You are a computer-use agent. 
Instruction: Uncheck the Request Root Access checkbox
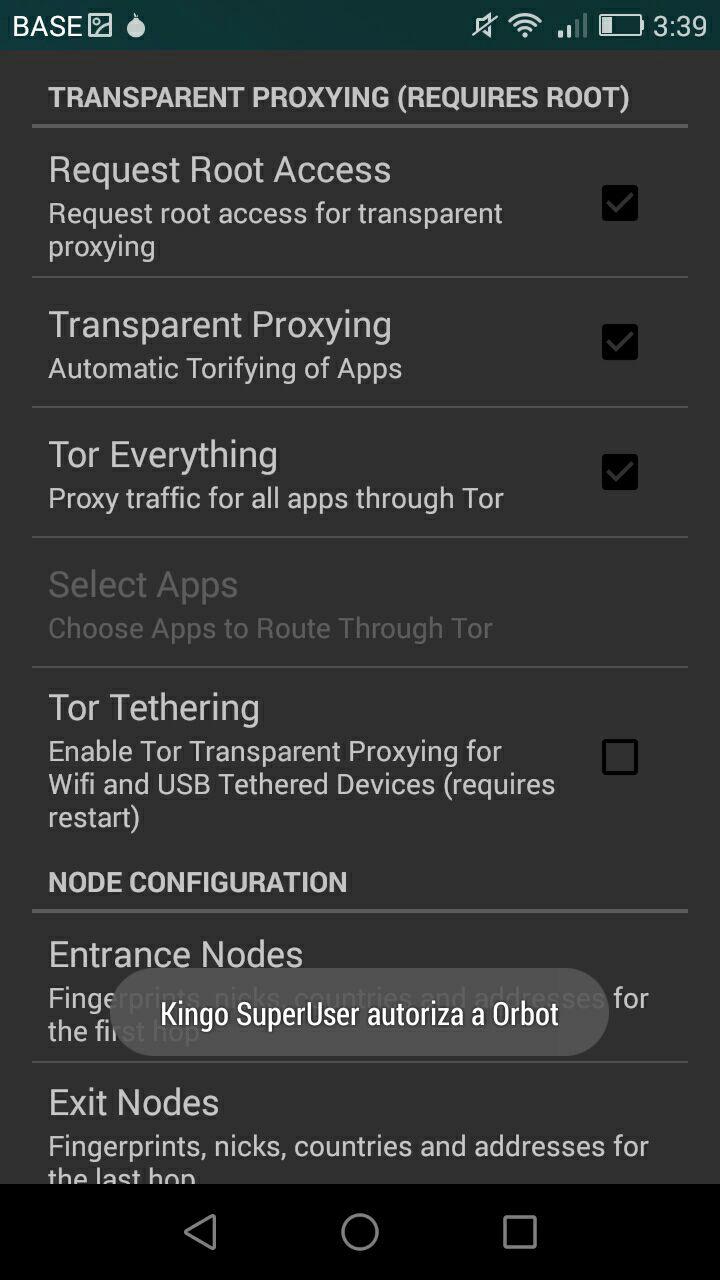pos(619,203)
